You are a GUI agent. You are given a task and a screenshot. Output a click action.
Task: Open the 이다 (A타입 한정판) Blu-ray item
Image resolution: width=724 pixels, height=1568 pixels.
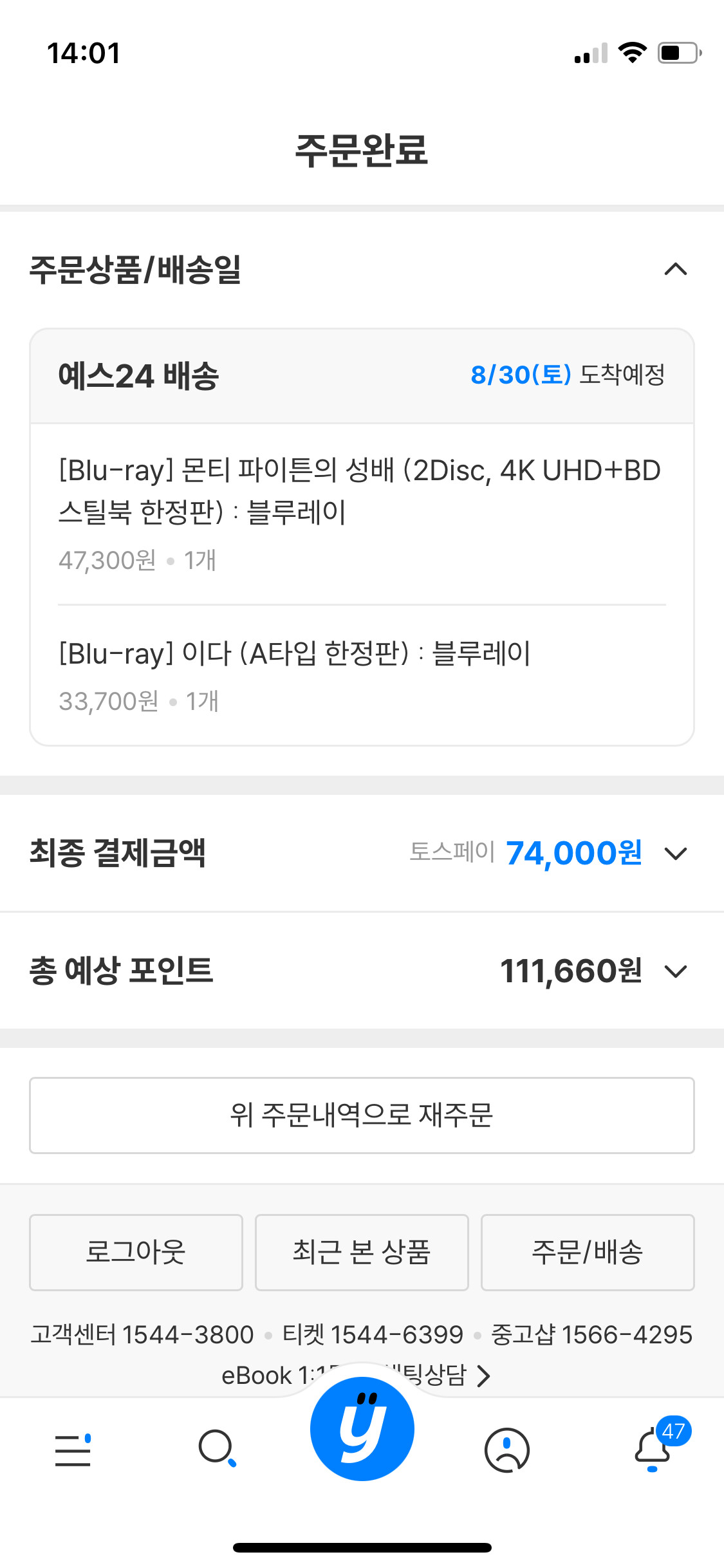[x=294, y=653]
